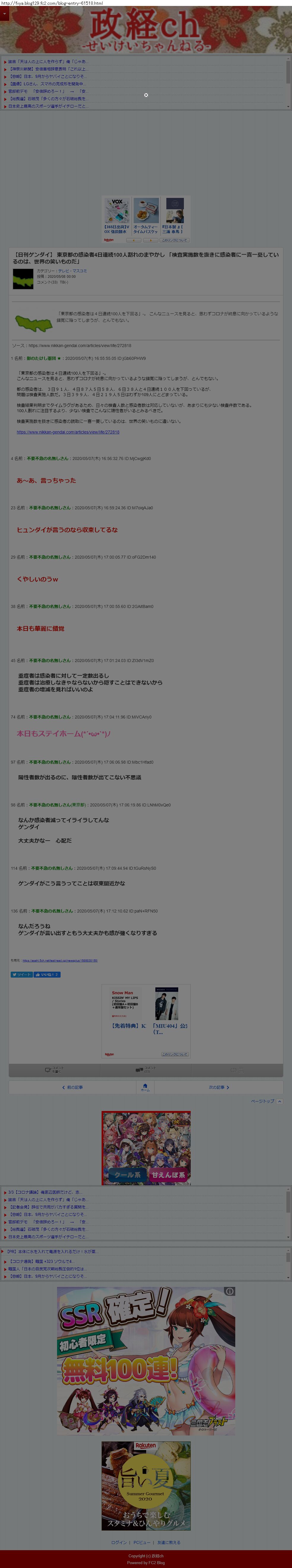The width and height of the screenshot is (292, 1568).
Task: Tap the ログイン link in the footer
Action: point(119,1542)
